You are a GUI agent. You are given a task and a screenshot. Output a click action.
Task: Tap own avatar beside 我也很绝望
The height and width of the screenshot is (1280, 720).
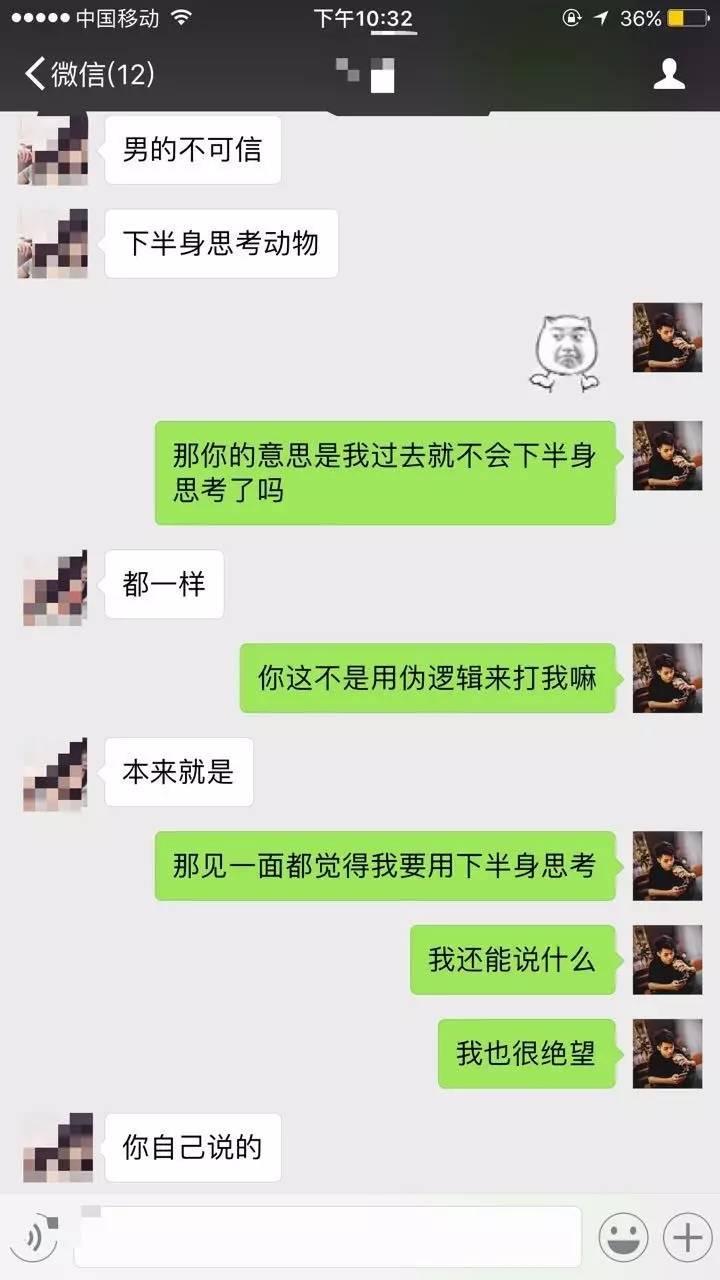[x=667, y=1053]
